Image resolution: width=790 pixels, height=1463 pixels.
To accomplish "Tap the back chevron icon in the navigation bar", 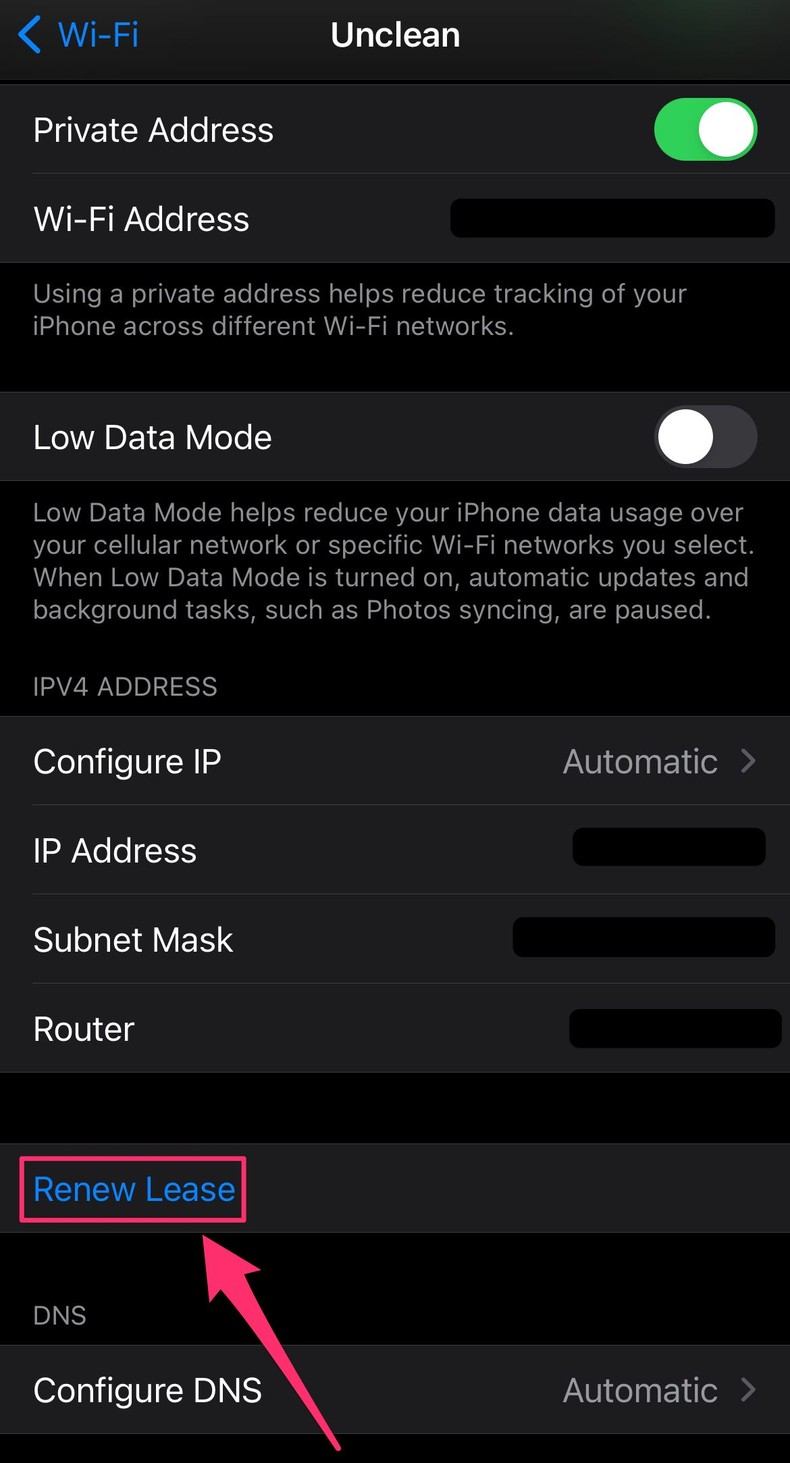I will click(x=28, y=35).
